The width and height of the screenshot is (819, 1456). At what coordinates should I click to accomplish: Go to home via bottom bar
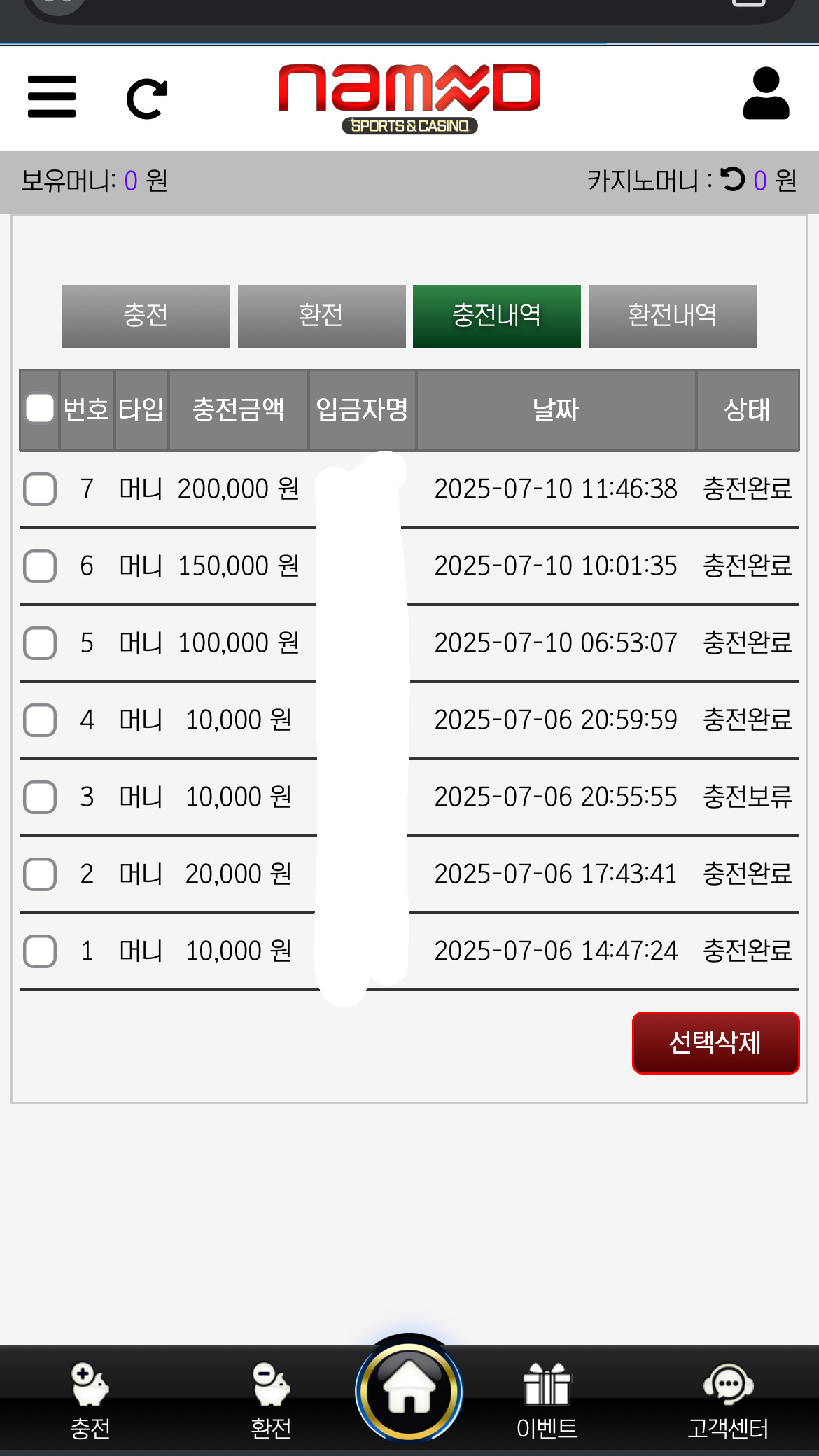pos(409,1389)
